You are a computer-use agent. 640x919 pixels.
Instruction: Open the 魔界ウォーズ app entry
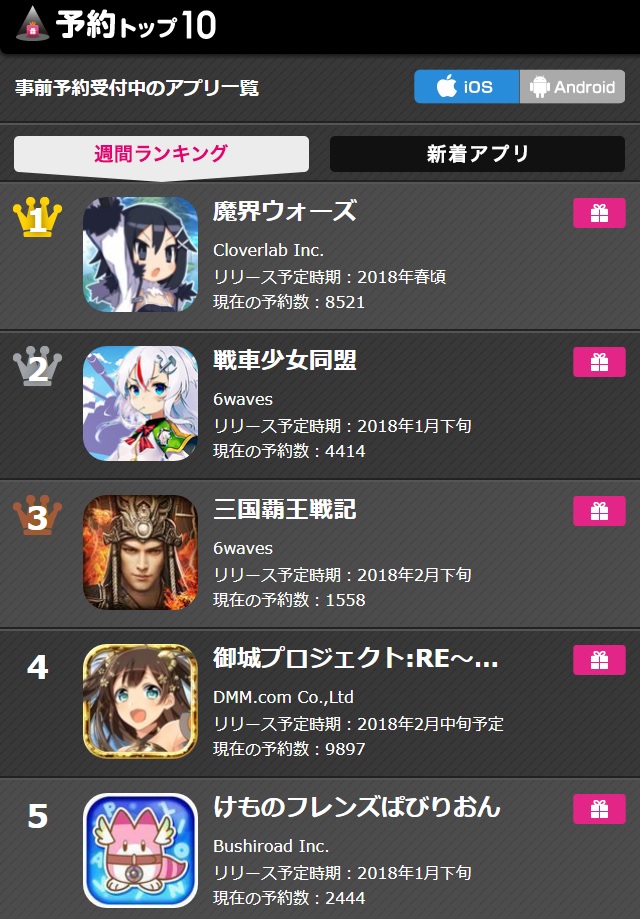[285, 212]
